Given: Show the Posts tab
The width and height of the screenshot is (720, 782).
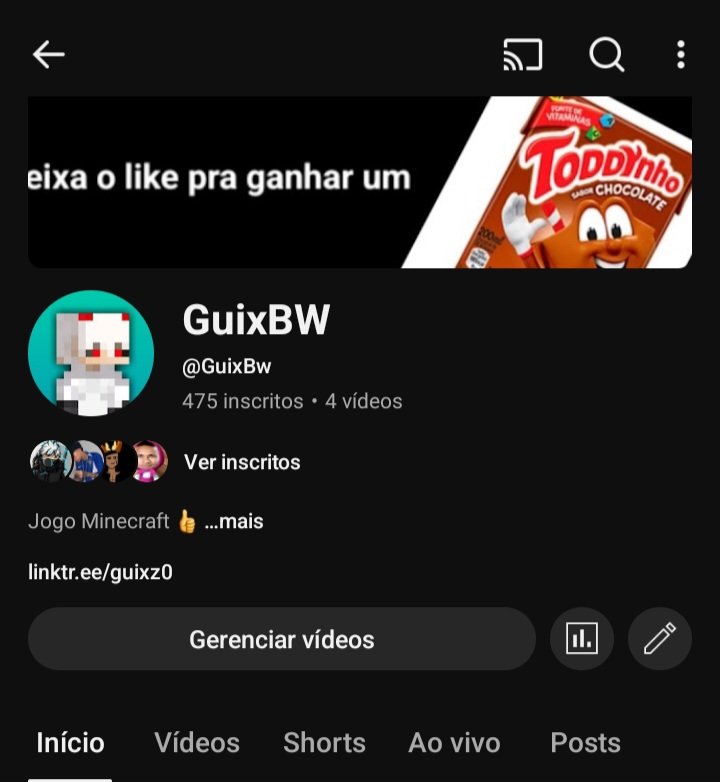Looking at the screenshot, I should [x=585, y=743].
